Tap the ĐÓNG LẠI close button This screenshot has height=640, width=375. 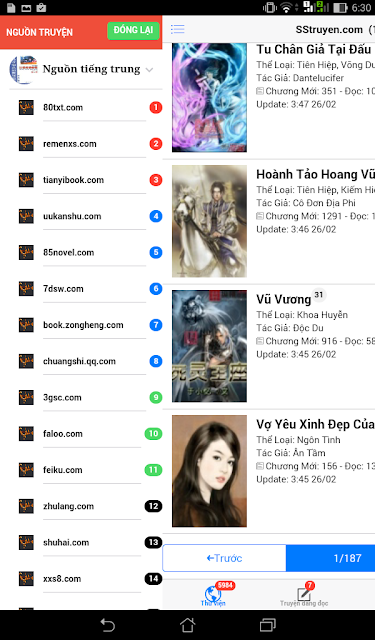(x=133, y=31)
